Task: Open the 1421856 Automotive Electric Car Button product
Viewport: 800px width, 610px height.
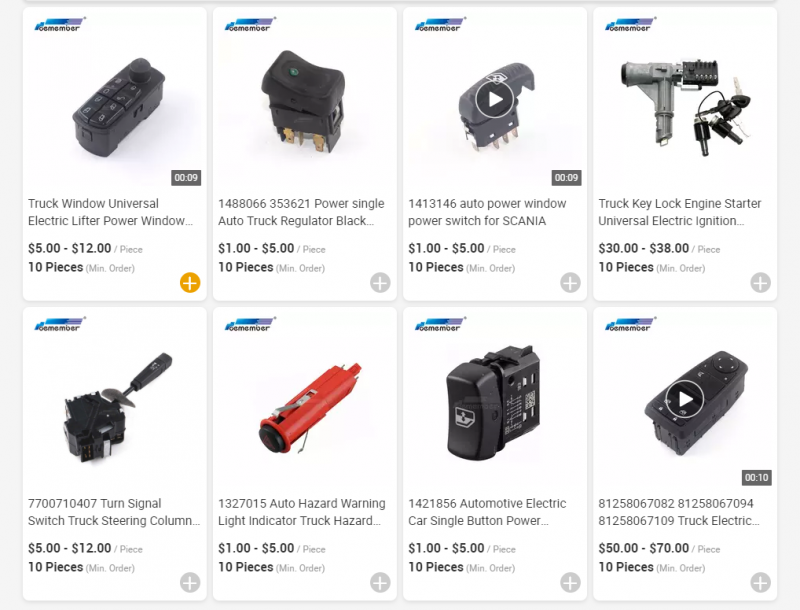Action: pos(487,512)
